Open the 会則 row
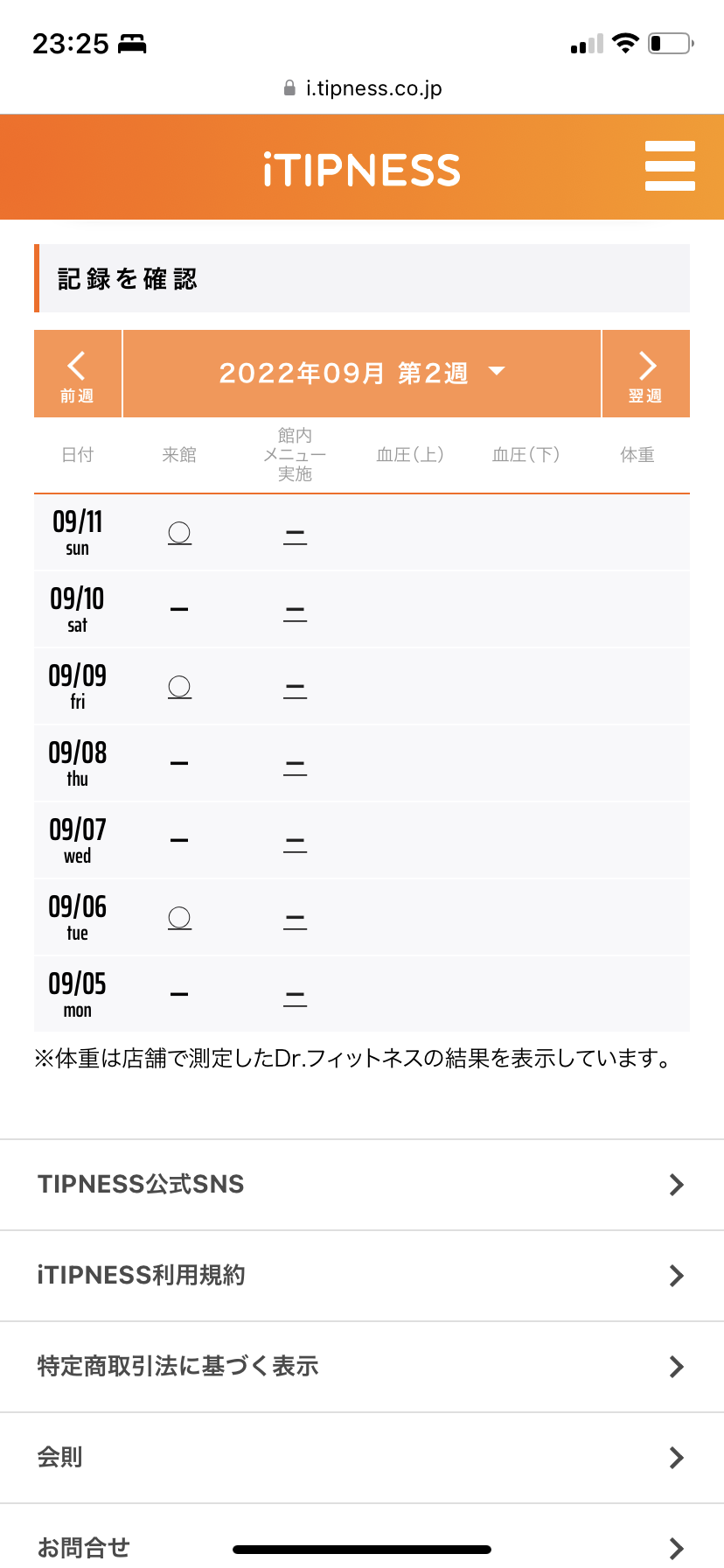The height and width of the screenshot is (1568, 724). coord(362,1458)
